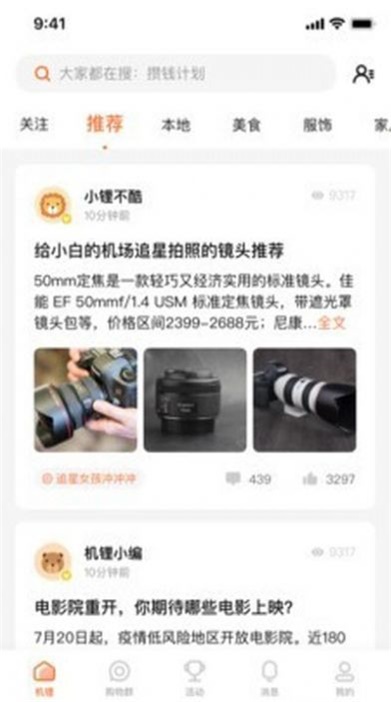The height and width of the screenshot is (702, 391).
Task: Open the 活动 trophy tab
Action: click(194, 679)
